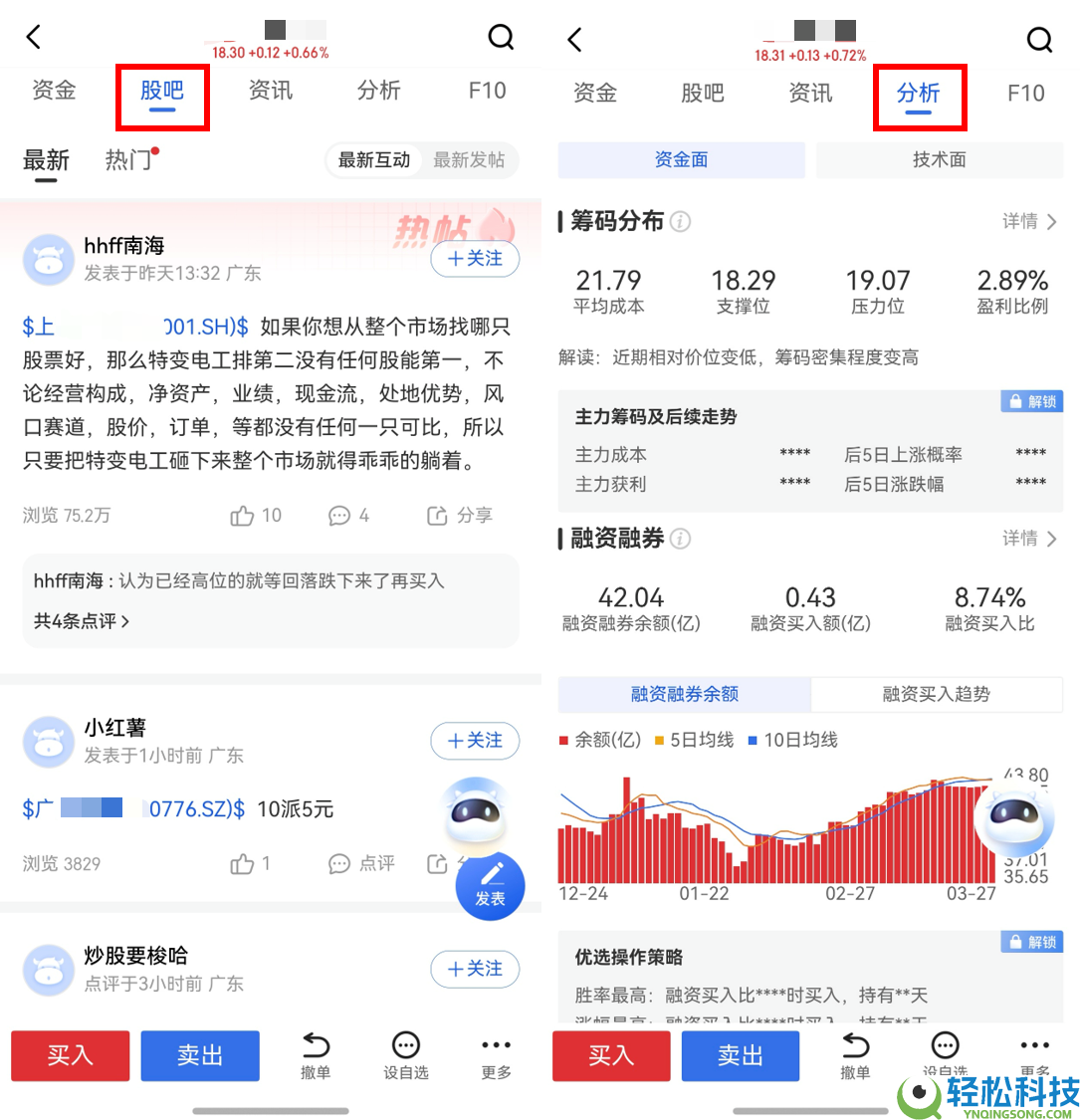
Task: Click the AI assistant robot icon
Action: (x=476, y=811)
